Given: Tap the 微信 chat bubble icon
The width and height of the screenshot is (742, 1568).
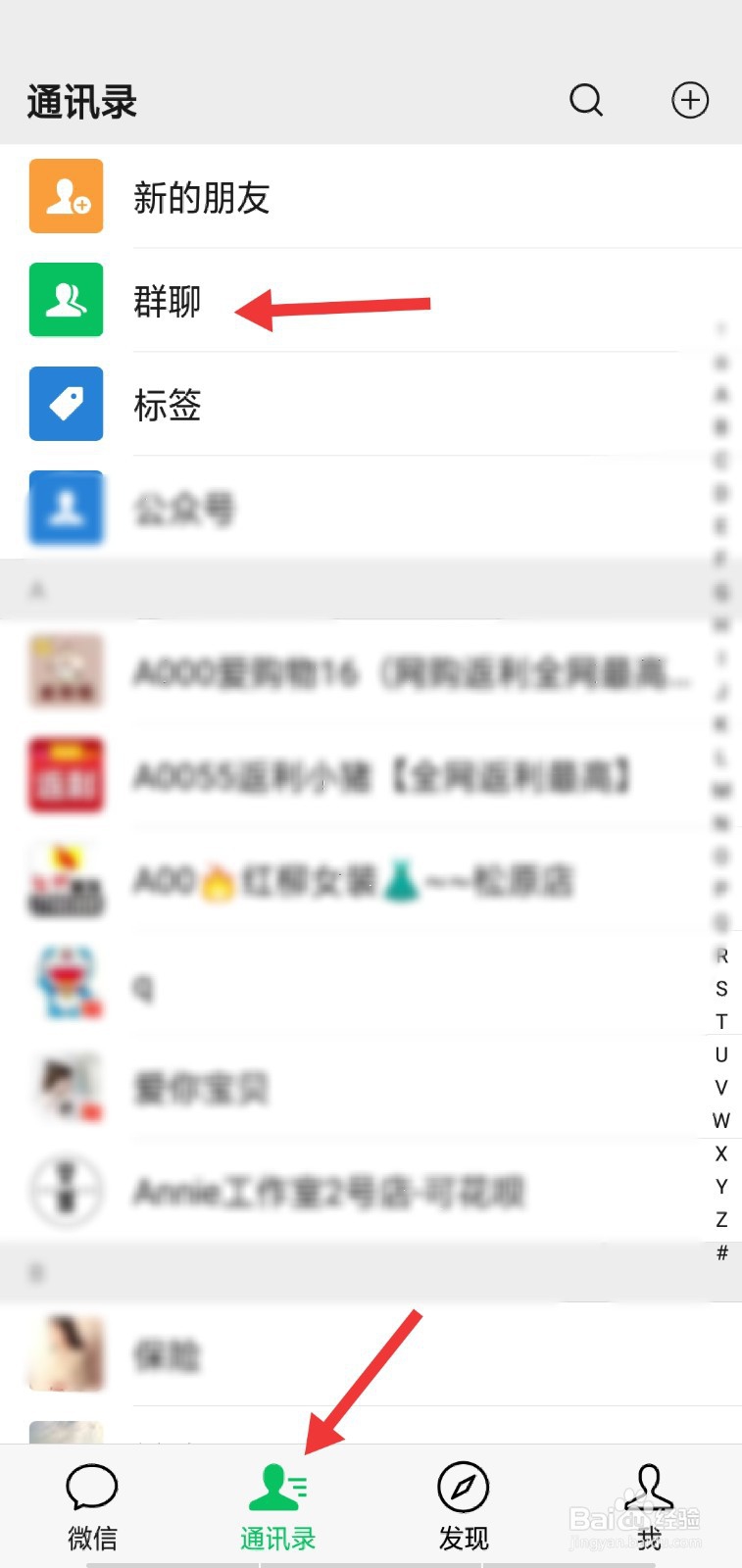Looking at the screenshot, I should [91, 1486].
